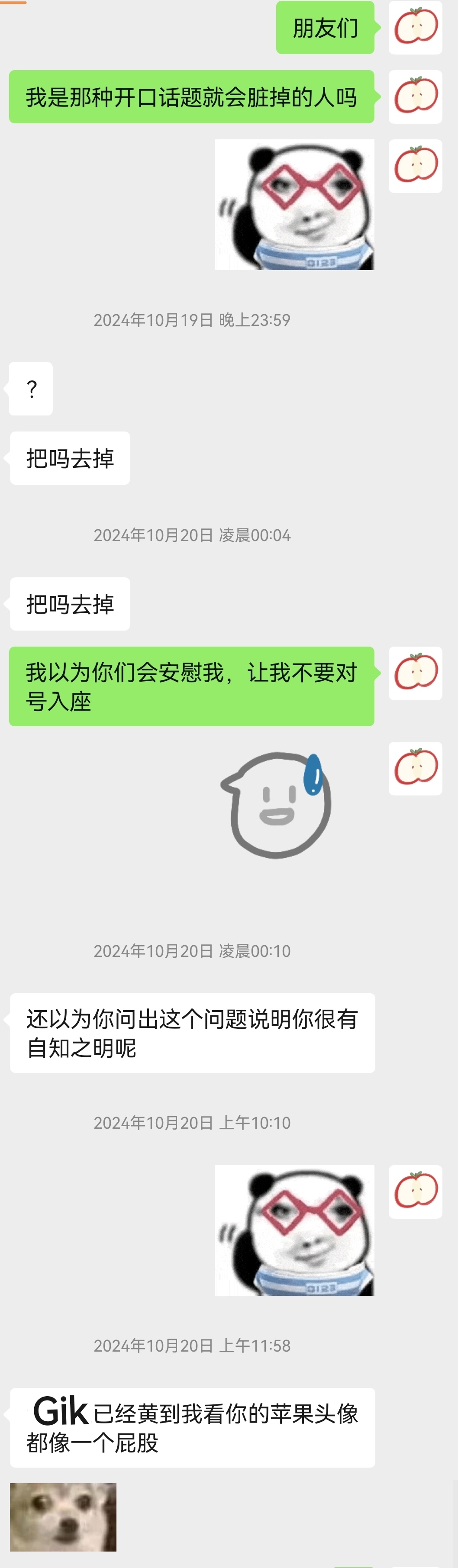Open the apple avatar beside the "朋友们" message
Image resolution: width=458 pixels, height=1568 pixels.
click(x=416, y=27)
